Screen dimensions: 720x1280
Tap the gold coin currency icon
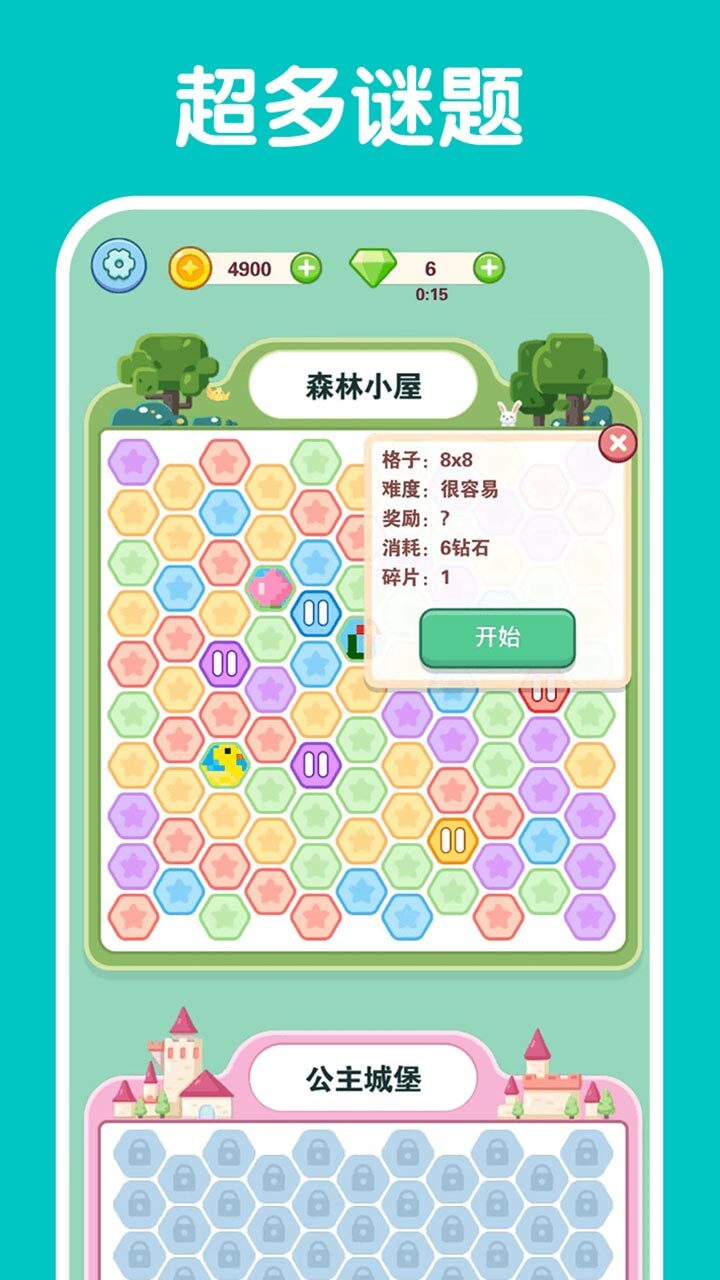[x=193, y=266]
